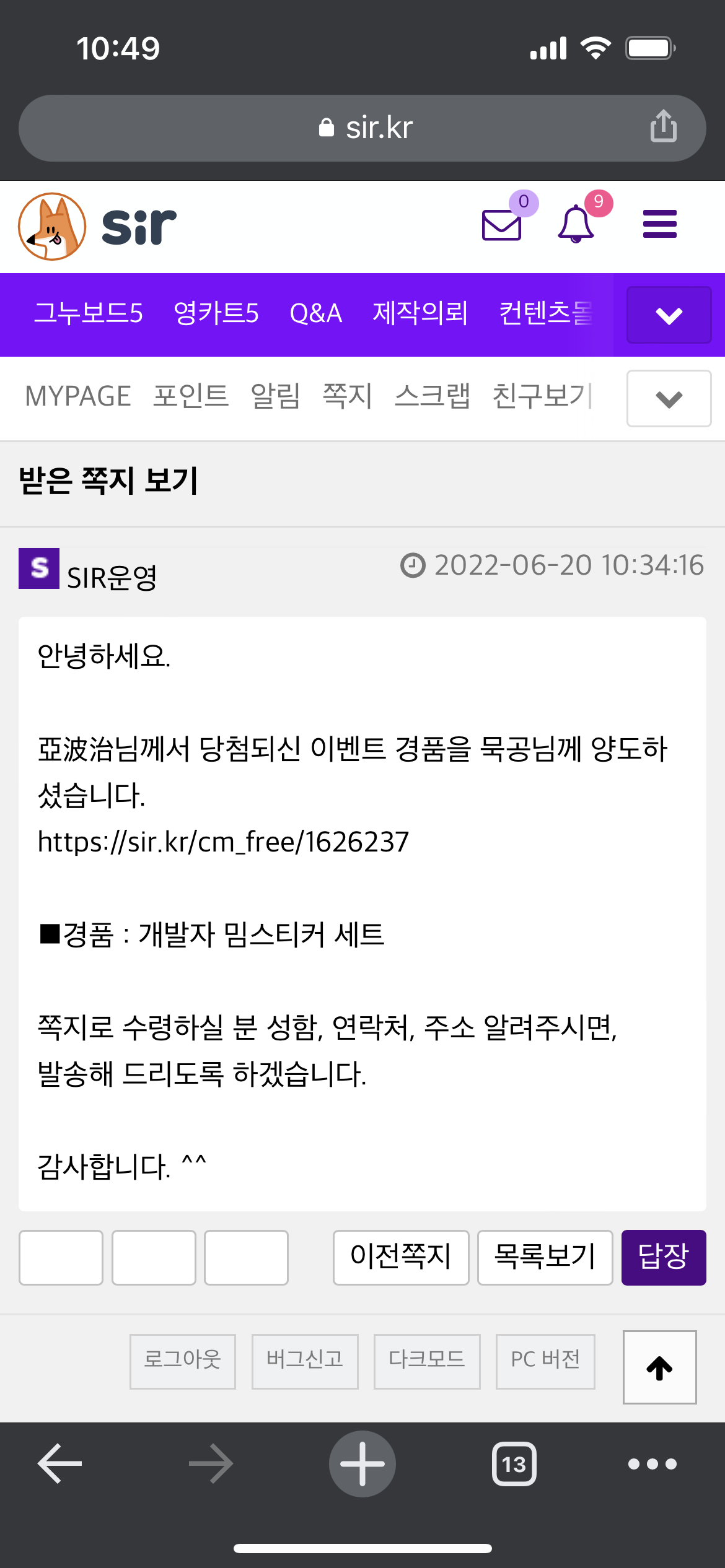
Task: Expand the MYPAGE submenu dropdown
Action: 669,399
